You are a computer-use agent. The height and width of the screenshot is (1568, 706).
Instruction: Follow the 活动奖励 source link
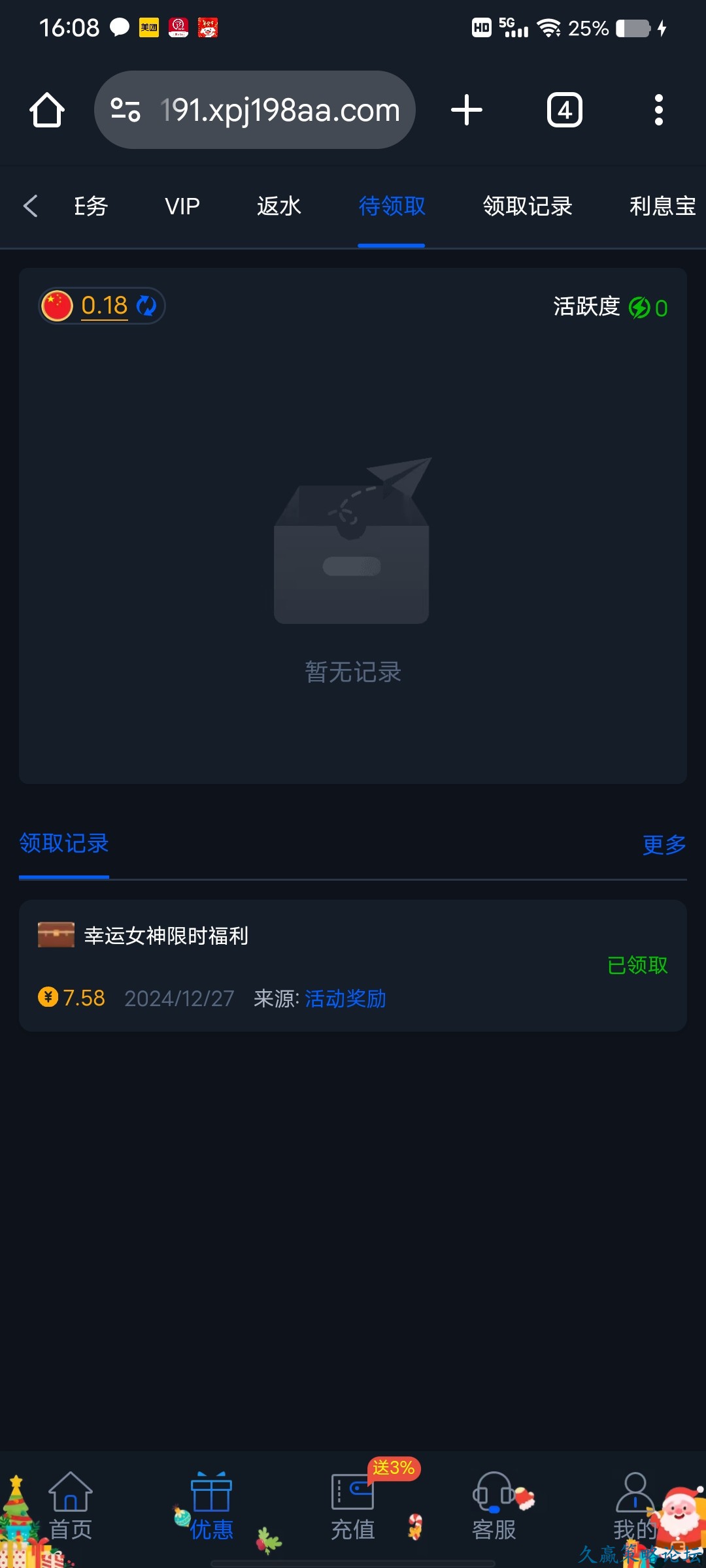coord(345,998)
